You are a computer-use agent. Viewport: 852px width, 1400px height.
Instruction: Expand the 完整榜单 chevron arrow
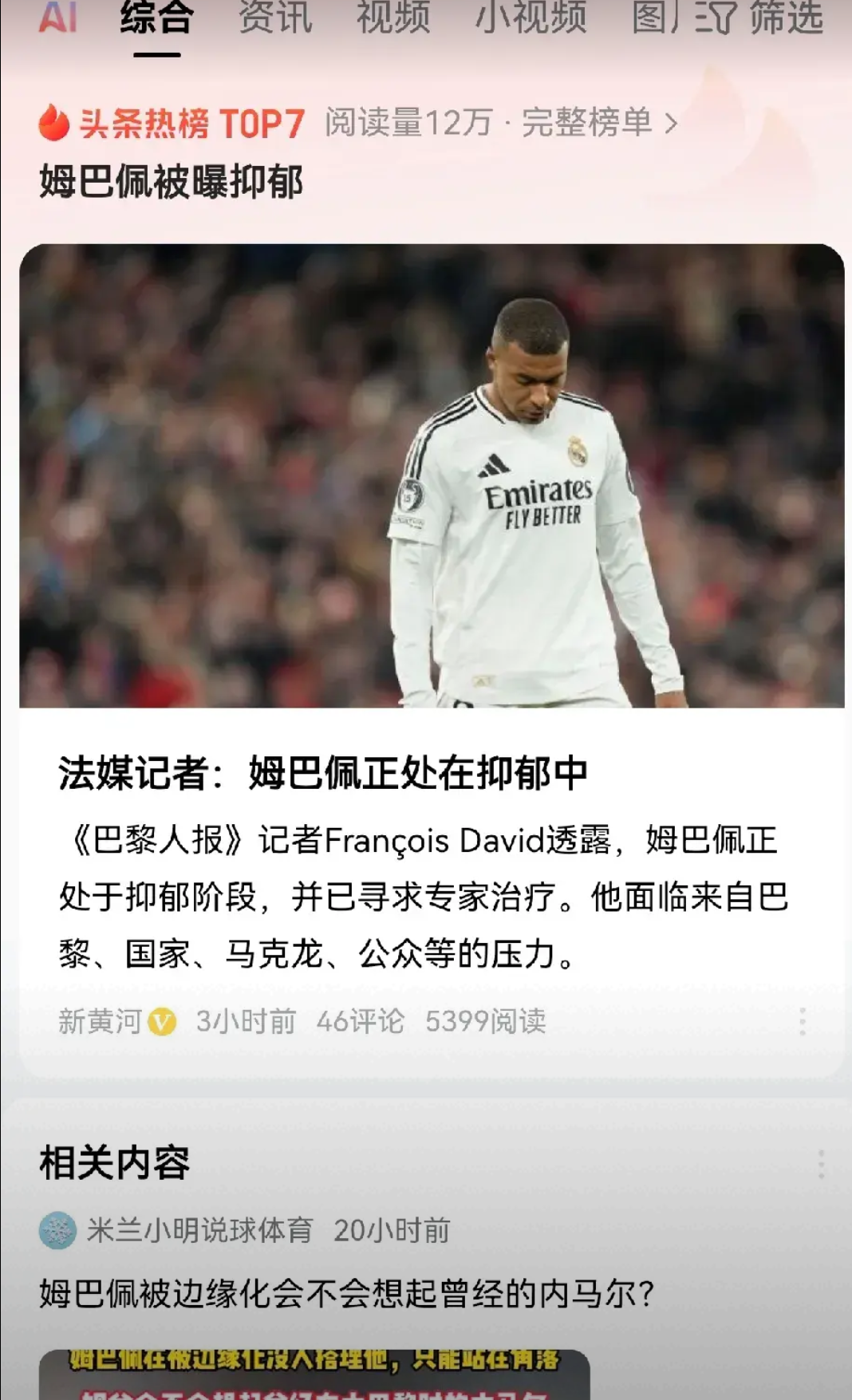[x=674, y=124]
